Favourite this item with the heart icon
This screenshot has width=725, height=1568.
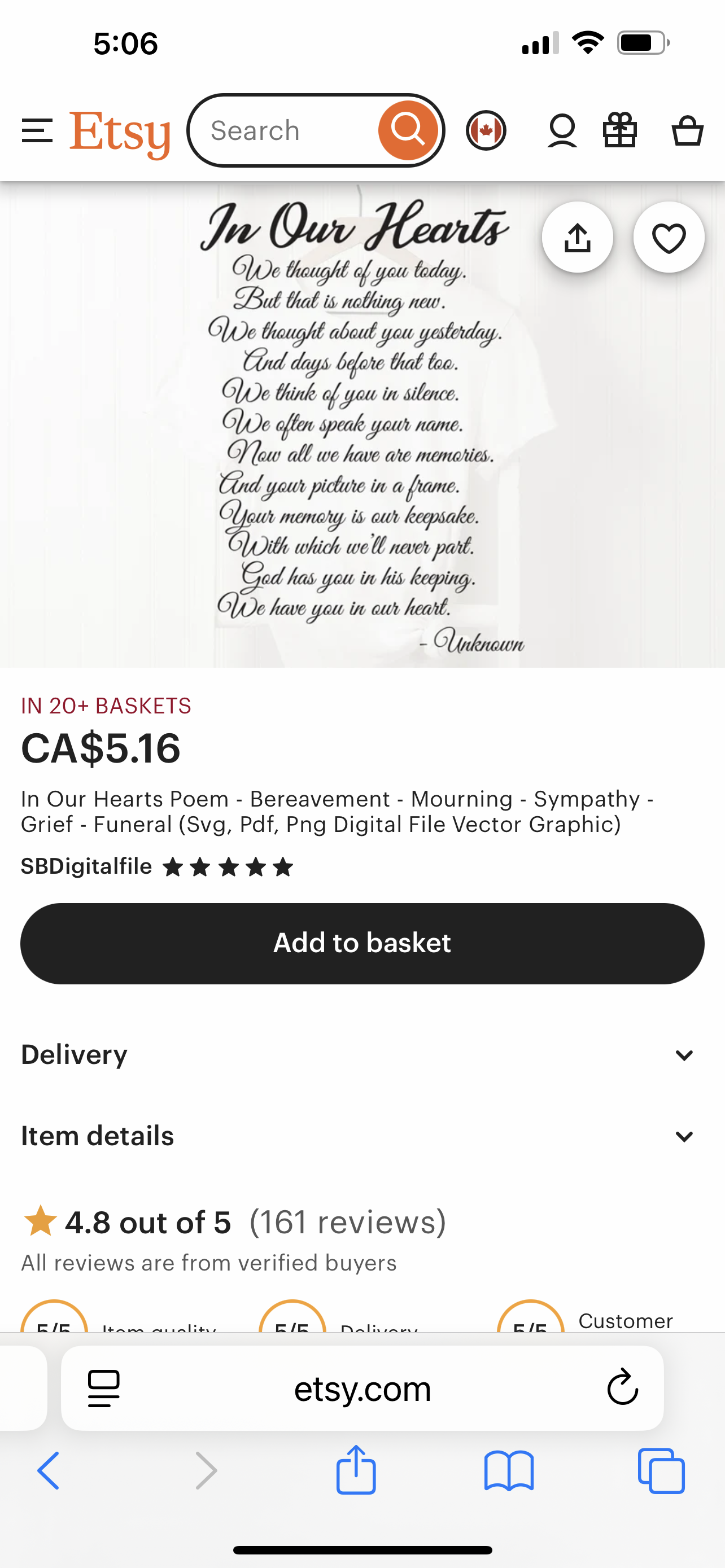click(669, 238)
